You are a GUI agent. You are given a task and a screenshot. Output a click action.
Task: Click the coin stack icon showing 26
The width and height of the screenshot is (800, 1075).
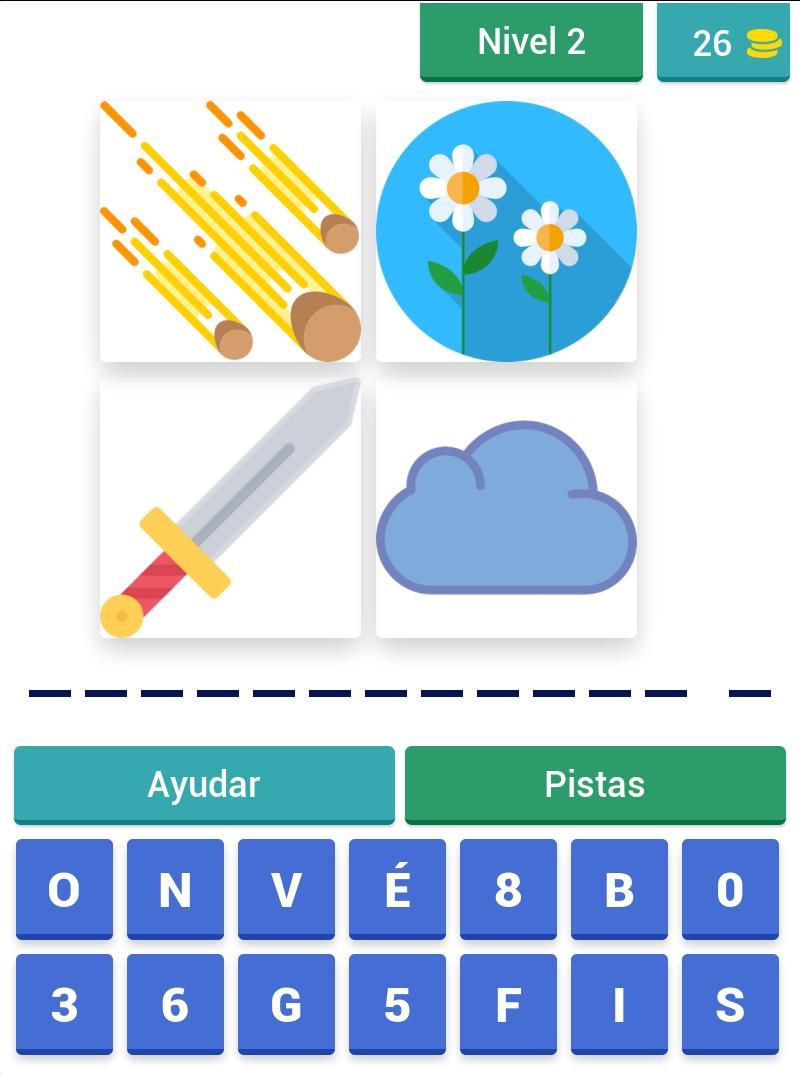point(723,42)
